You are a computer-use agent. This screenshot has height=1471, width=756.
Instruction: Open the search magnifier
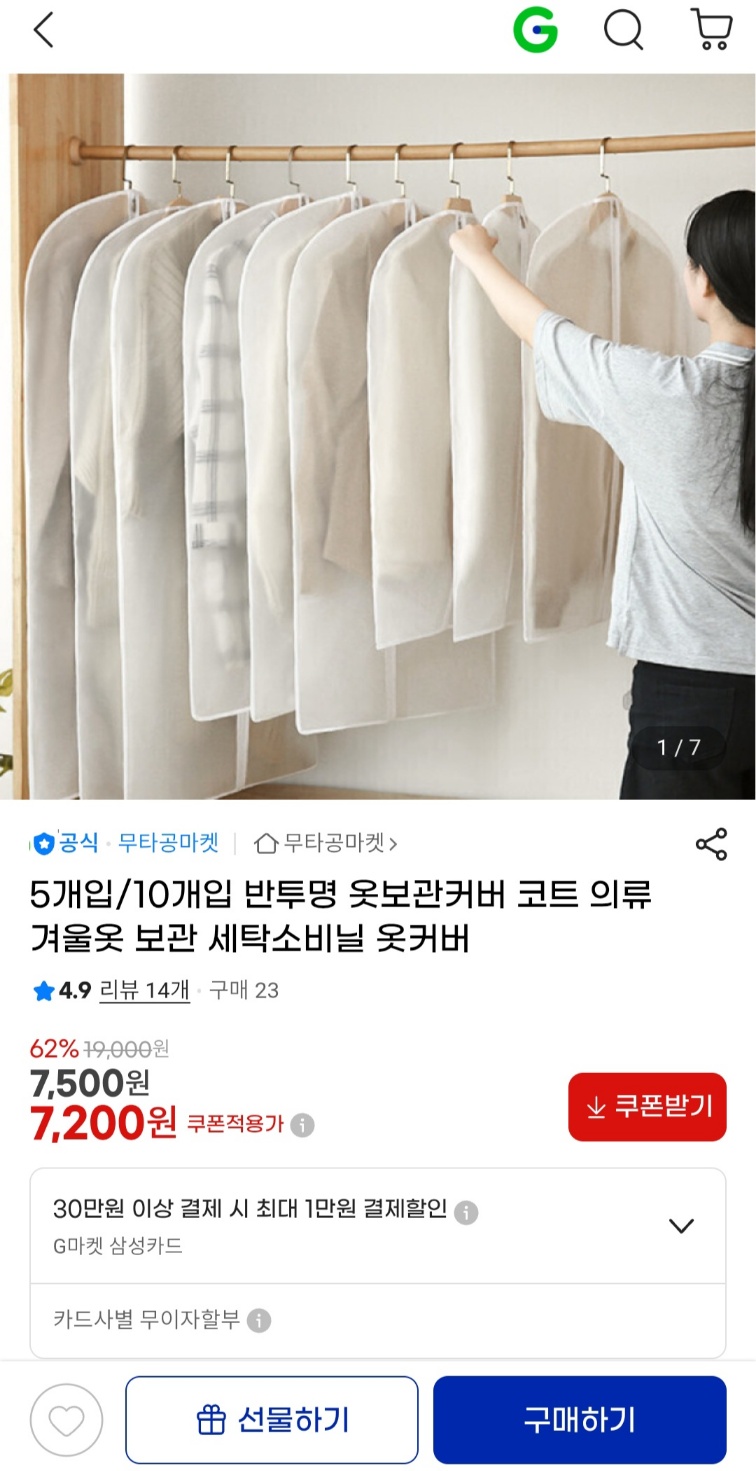(623, 31)
